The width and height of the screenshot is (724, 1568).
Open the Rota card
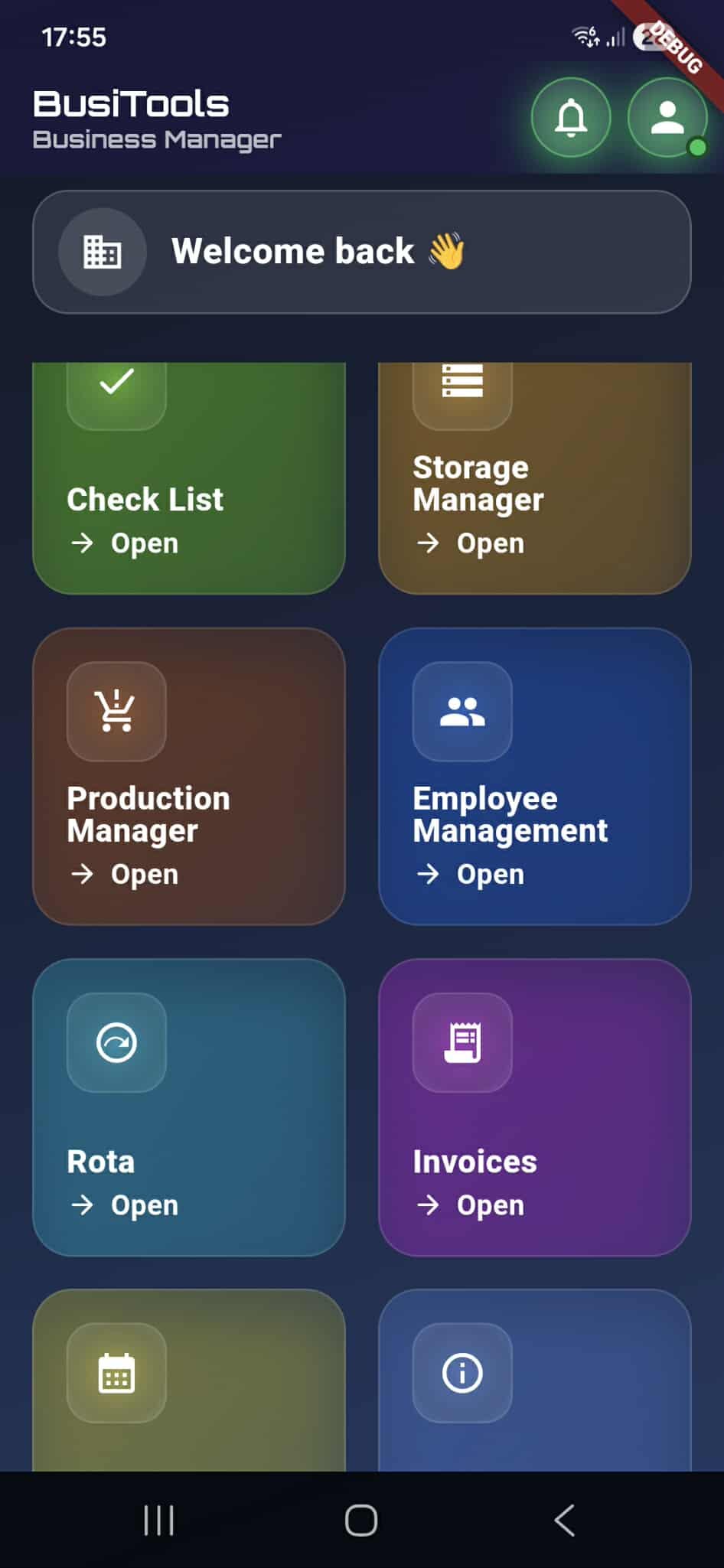pyautogui.click(x=188, y=1107)
